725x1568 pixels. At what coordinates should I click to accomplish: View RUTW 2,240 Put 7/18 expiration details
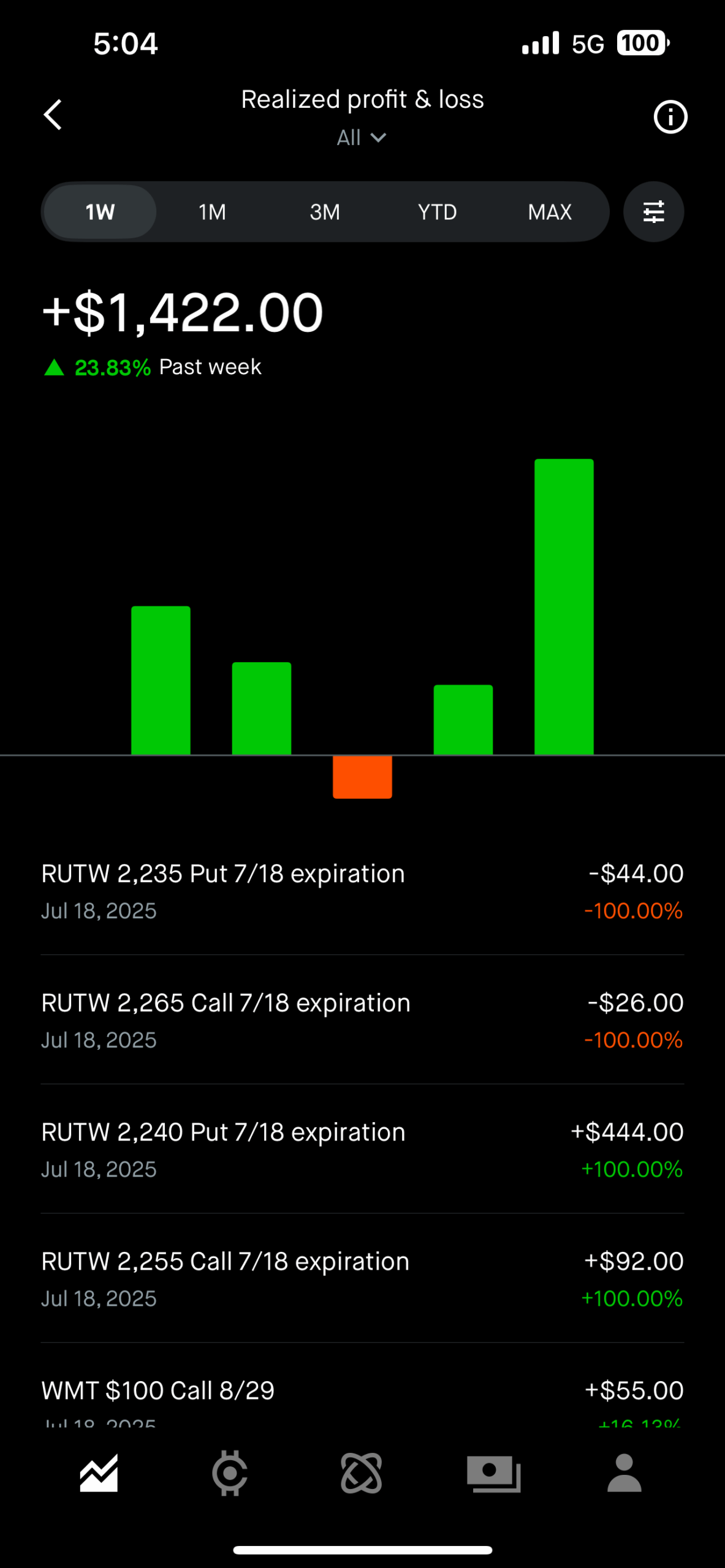(x=362, y=1150)
